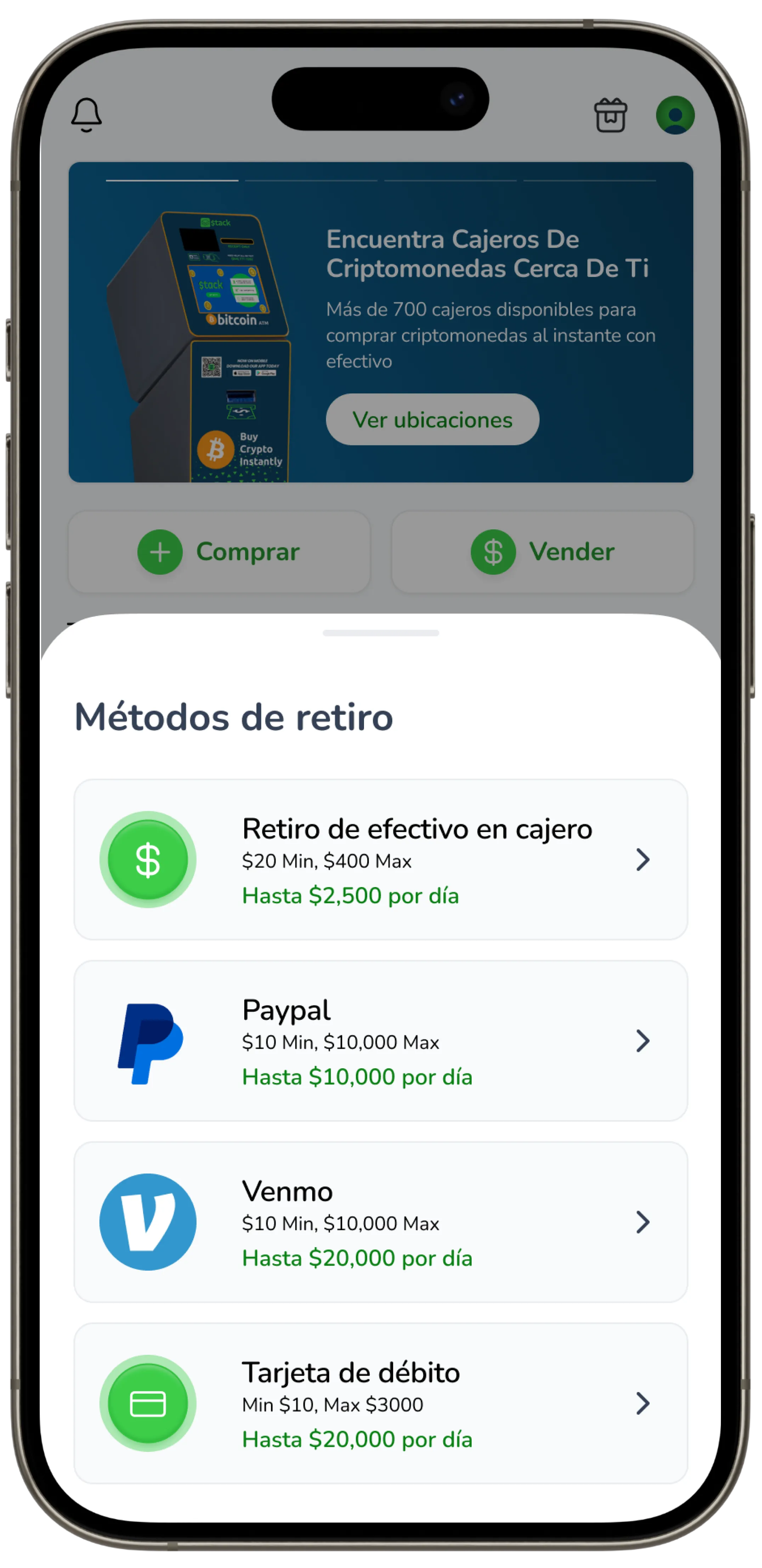Choose Venmo as withdrawal method
Image resolution: width=762 pixels, height=1568 pixels.
point(381,1222)
